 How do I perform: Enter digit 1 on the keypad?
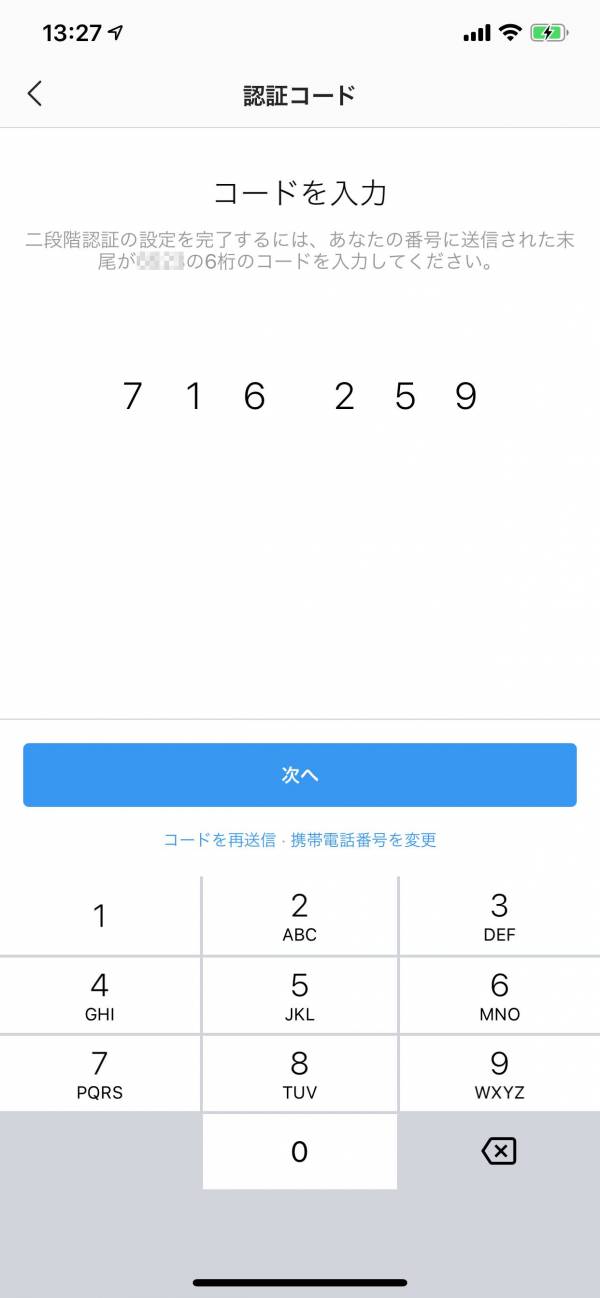(100, 915)
